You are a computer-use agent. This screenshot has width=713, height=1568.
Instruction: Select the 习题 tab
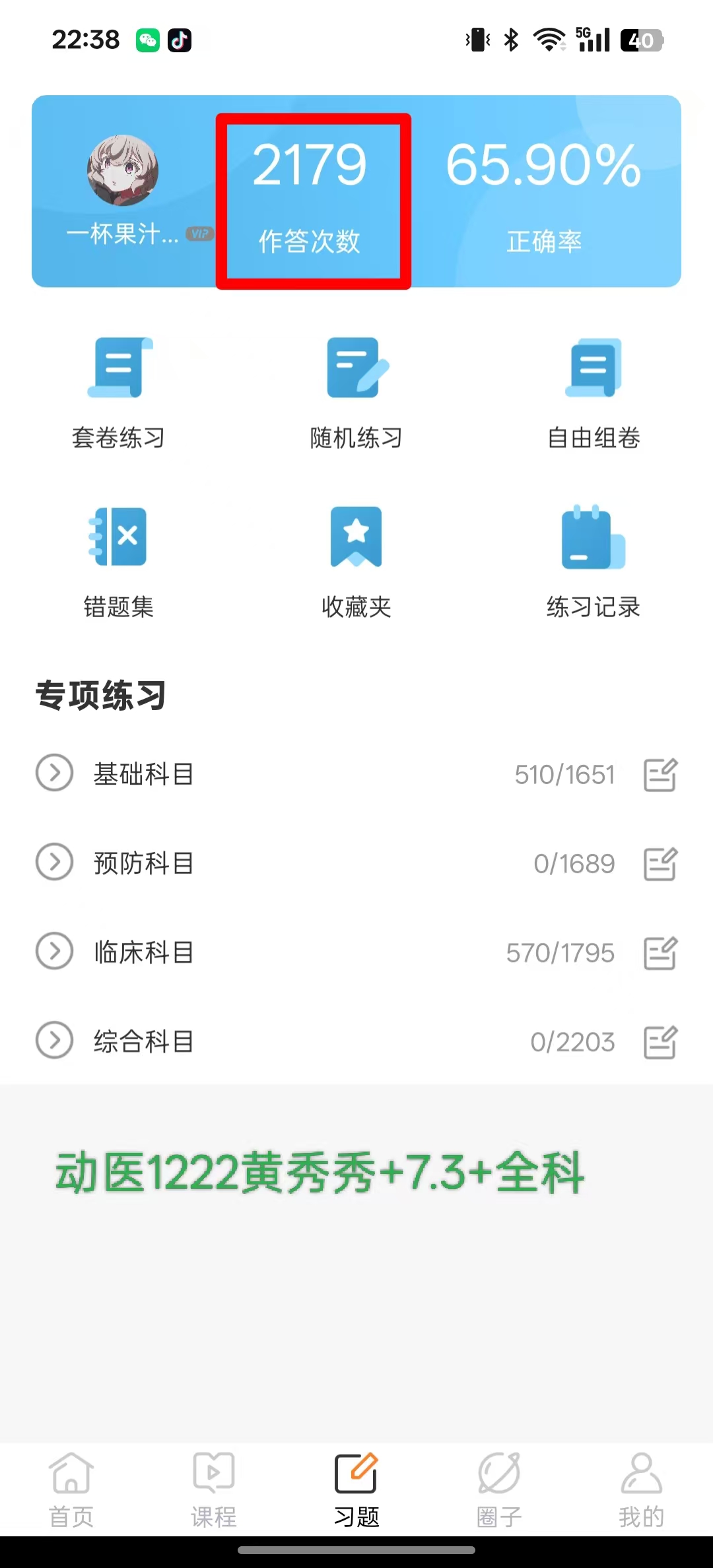pos(356,1490)
